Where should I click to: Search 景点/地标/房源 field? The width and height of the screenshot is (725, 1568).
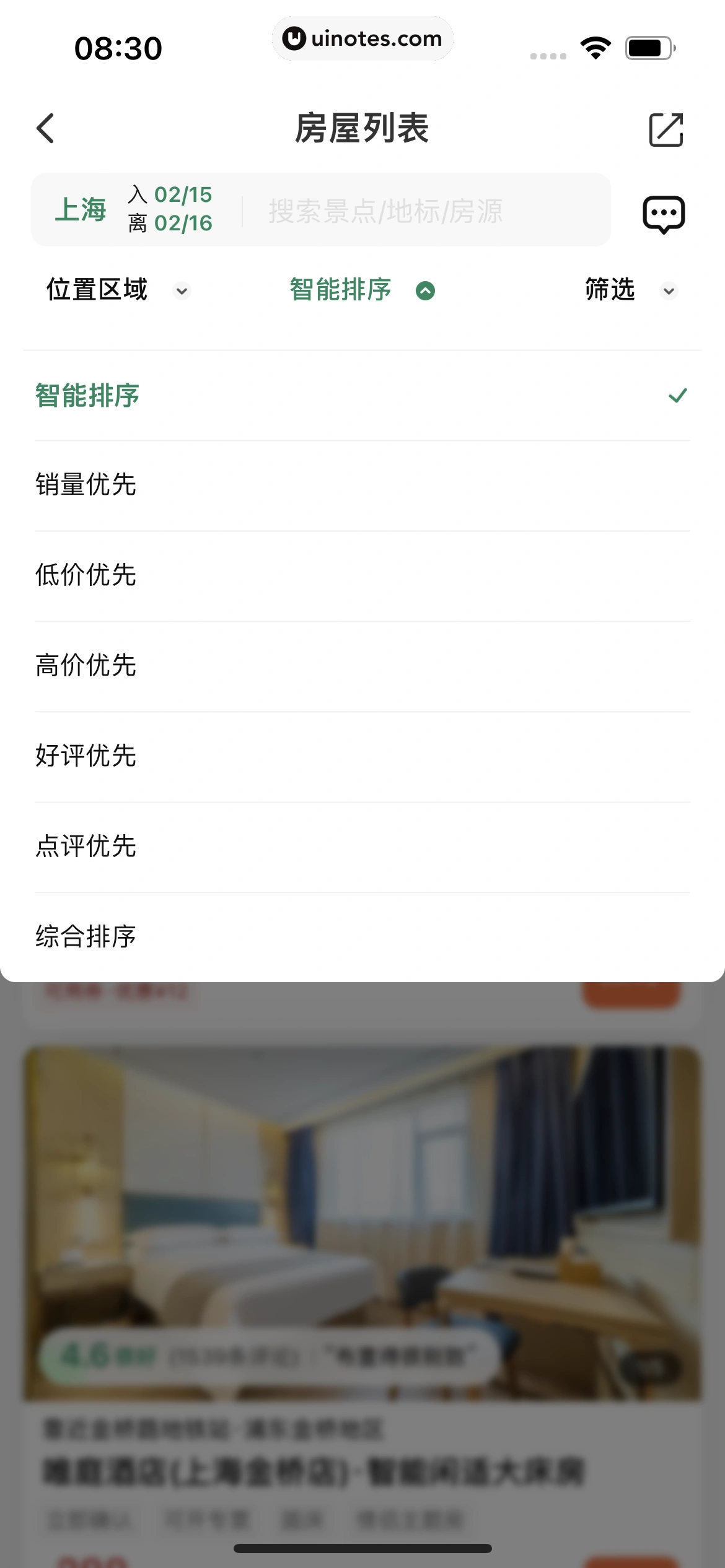409,211
